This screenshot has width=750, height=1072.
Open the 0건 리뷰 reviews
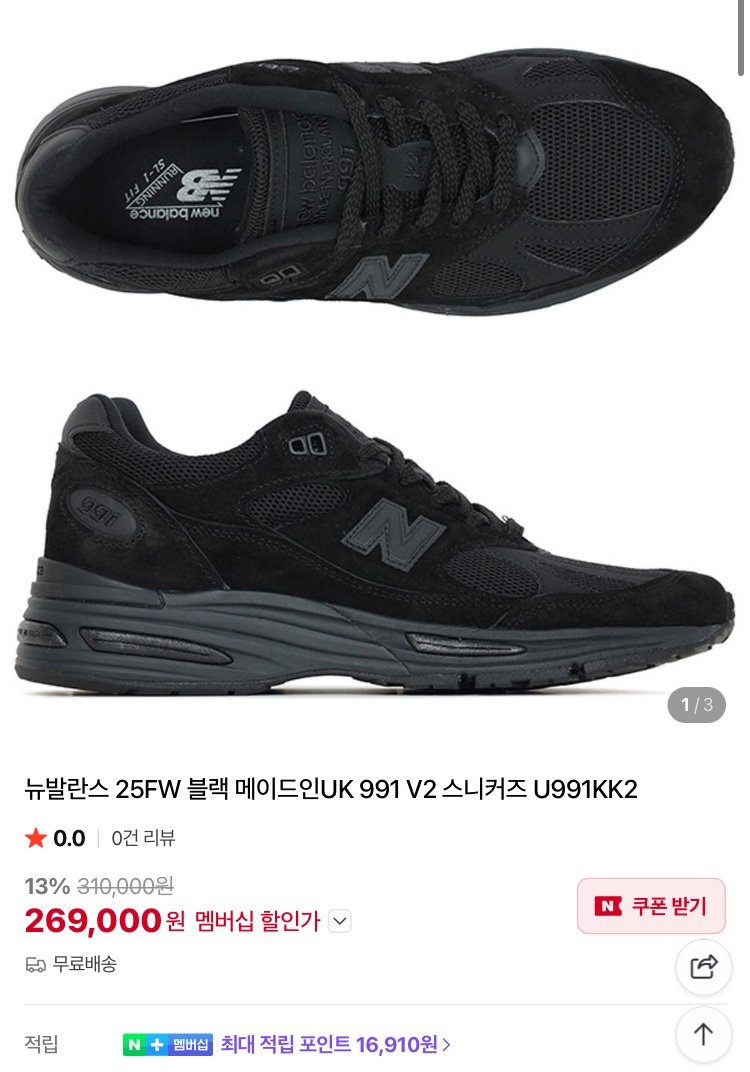(x=143, y=838)
